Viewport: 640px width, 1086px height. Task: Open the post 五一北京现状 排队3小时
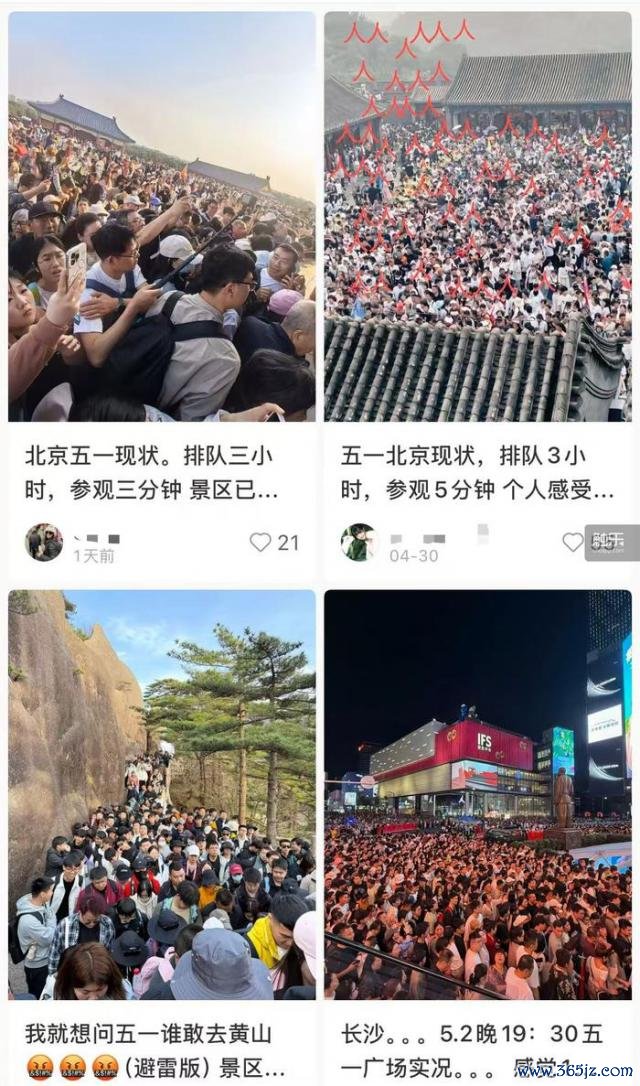click(x=477, y=473)
